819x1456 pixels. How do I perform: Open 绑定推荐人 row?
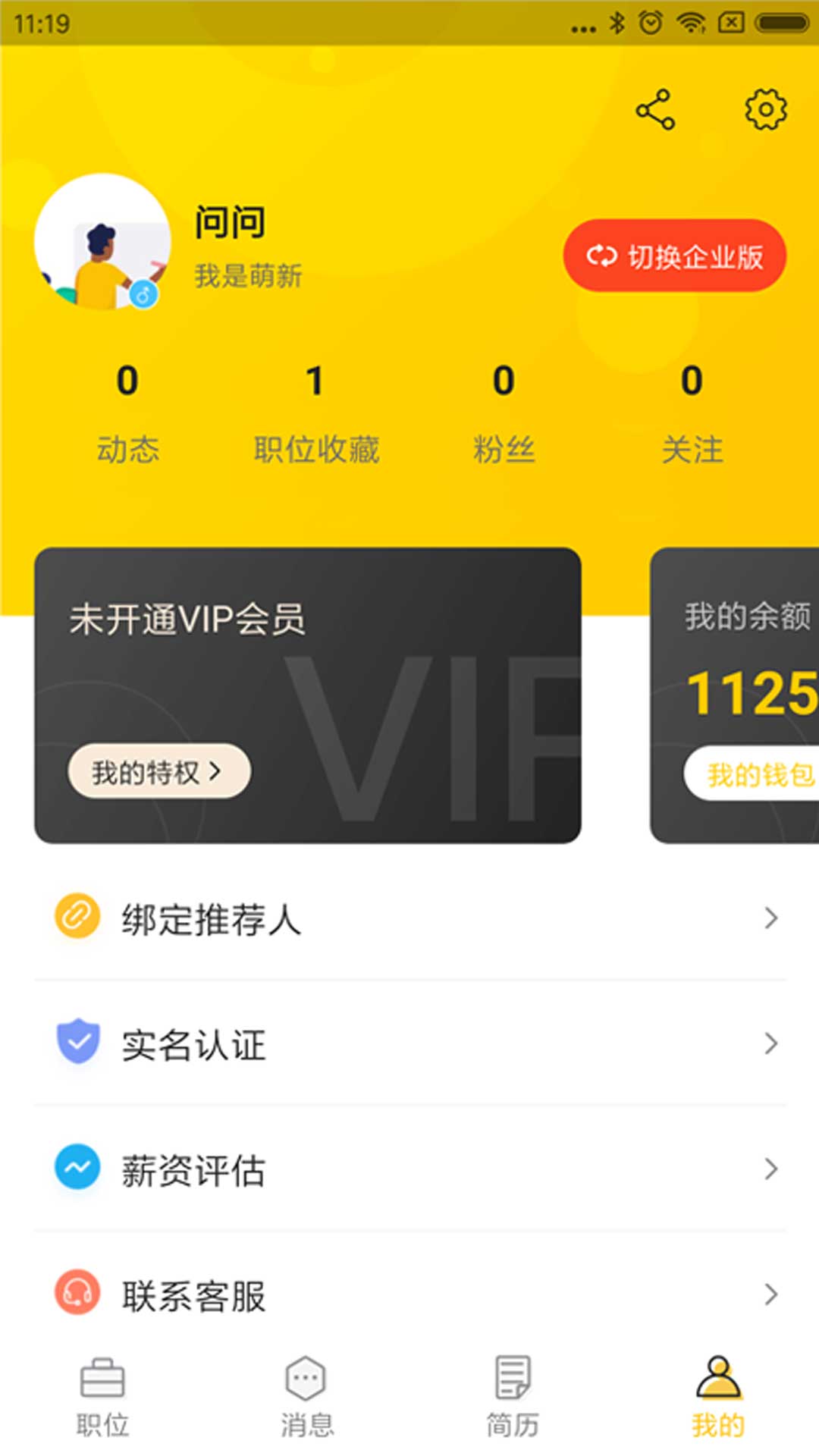(x=409, y=918)
